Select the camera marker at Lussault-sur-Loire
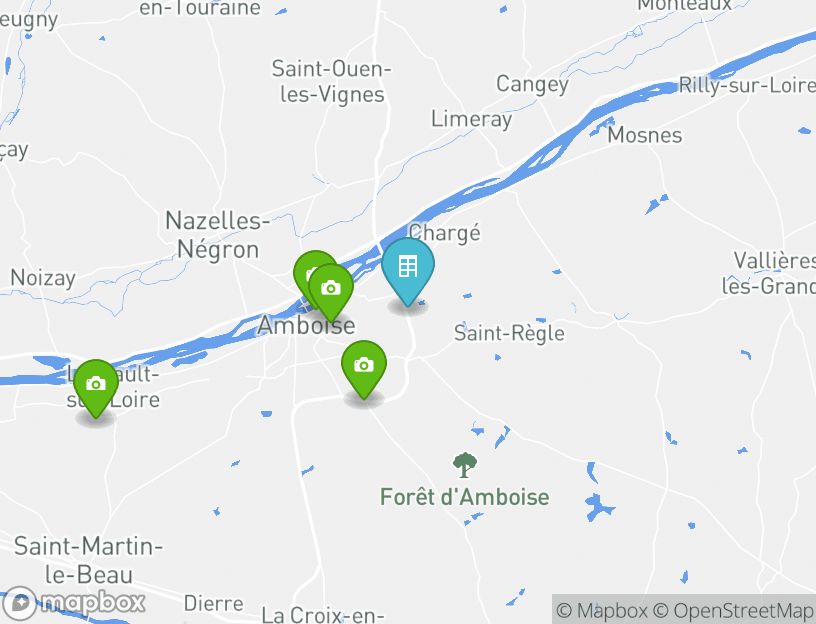Screen dimensions: 816x624 click(x=96, y=385)
